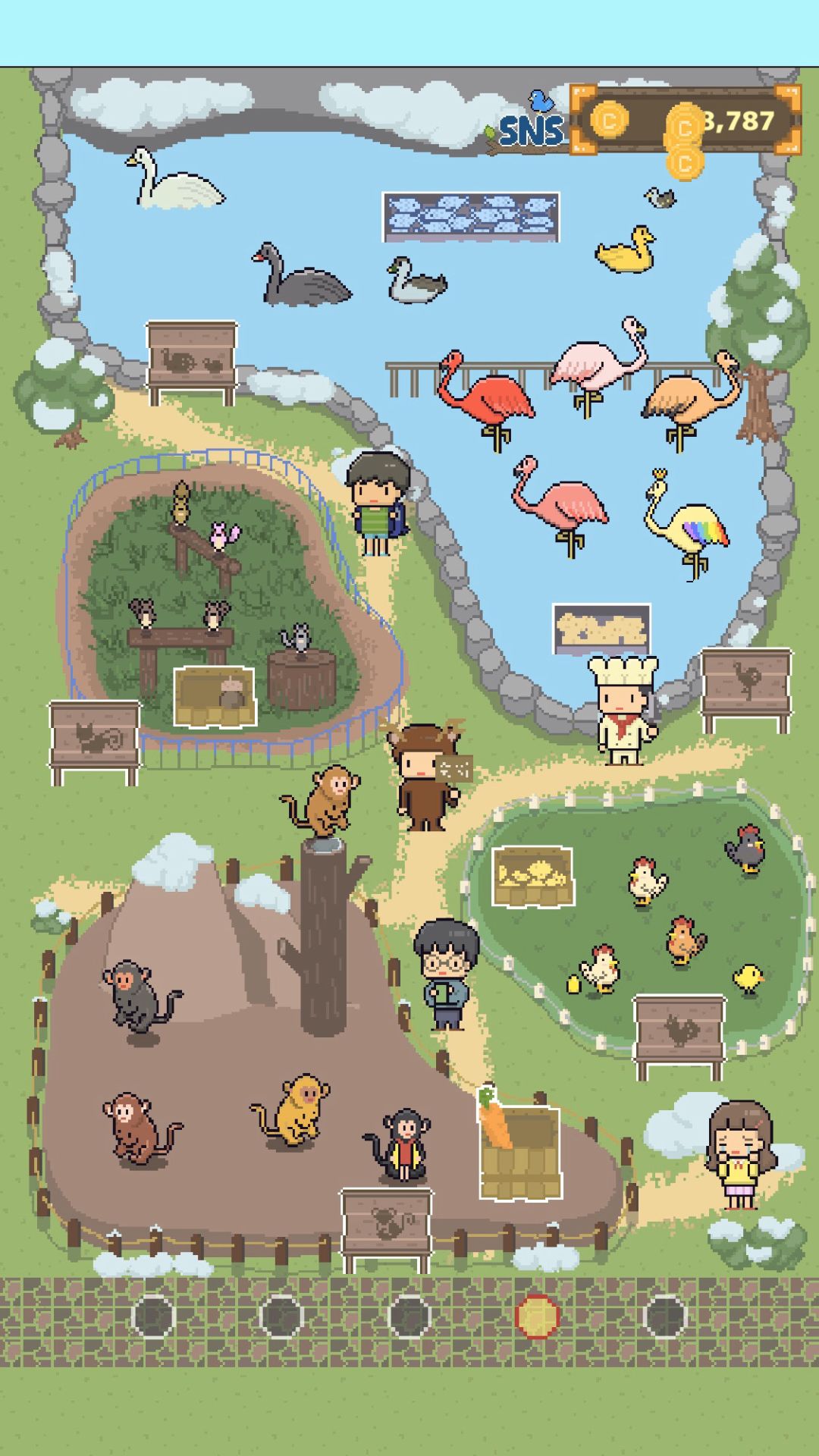The width and height of the screenshot is (819, 1456).
Task: Open the carrot feeding trough in the monkey pen
Action: point(518,1149)
